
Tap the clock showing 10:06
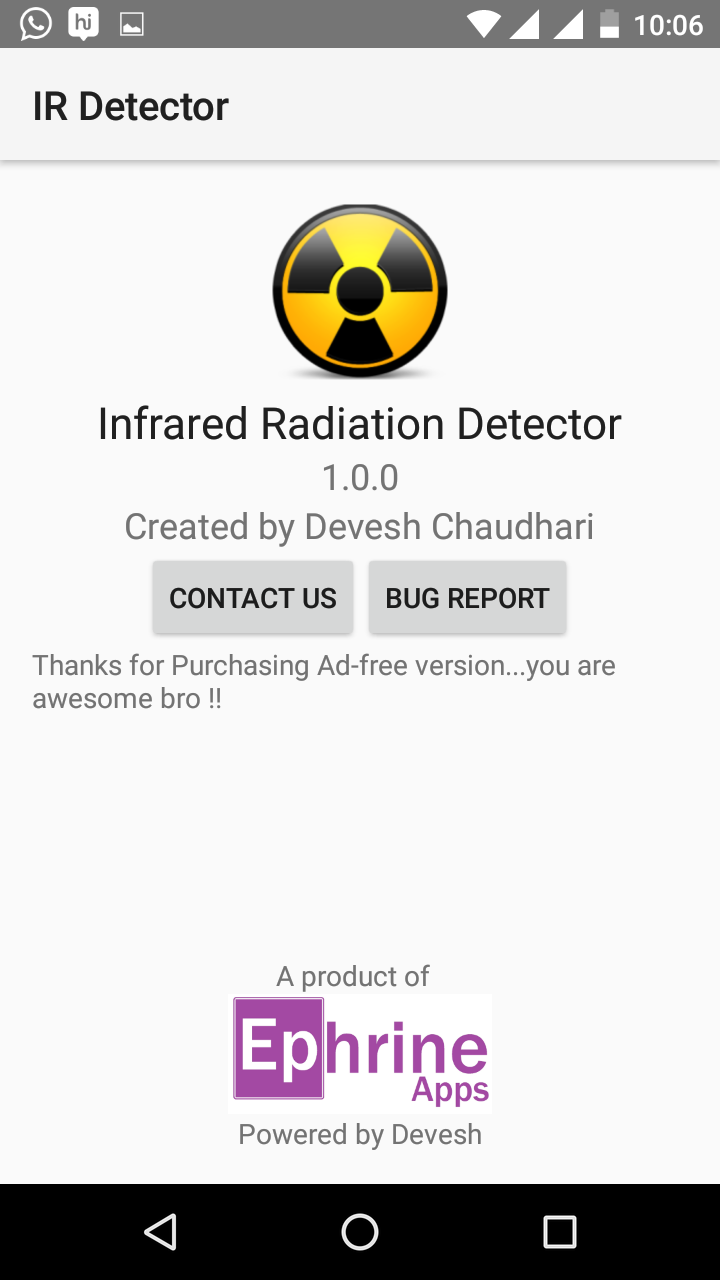pos(668,23)
